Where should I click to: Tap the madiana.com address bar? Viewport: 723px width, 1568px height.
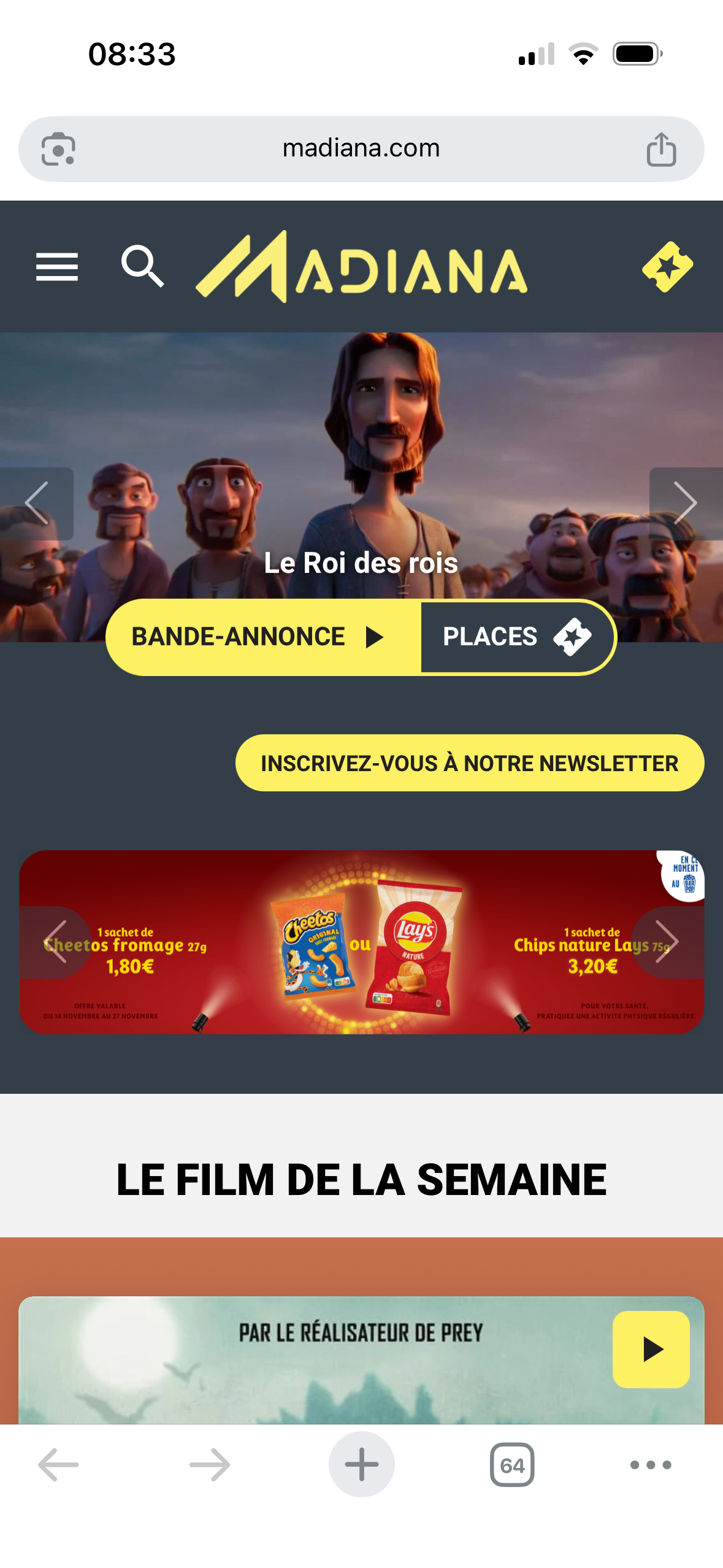361,148
